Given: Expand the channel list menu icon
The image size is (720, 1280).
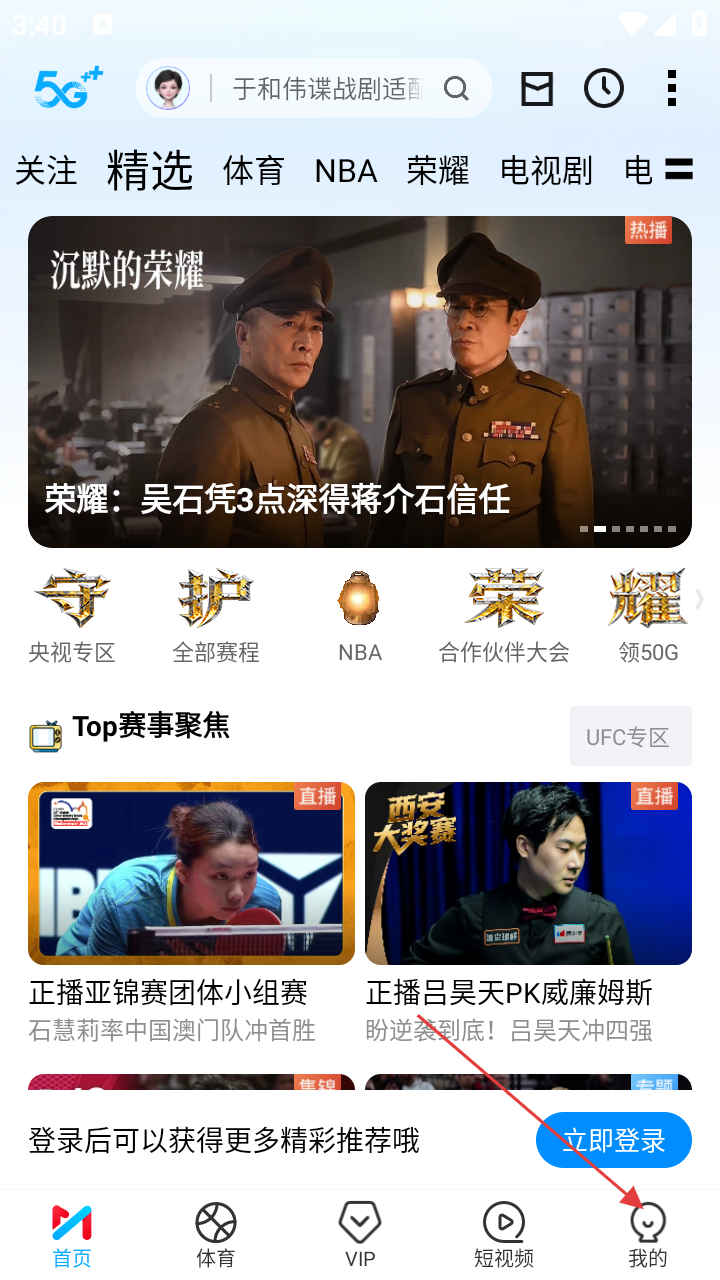Looking at the screenshot, I should pyautogui.click(x=679, y=170).
